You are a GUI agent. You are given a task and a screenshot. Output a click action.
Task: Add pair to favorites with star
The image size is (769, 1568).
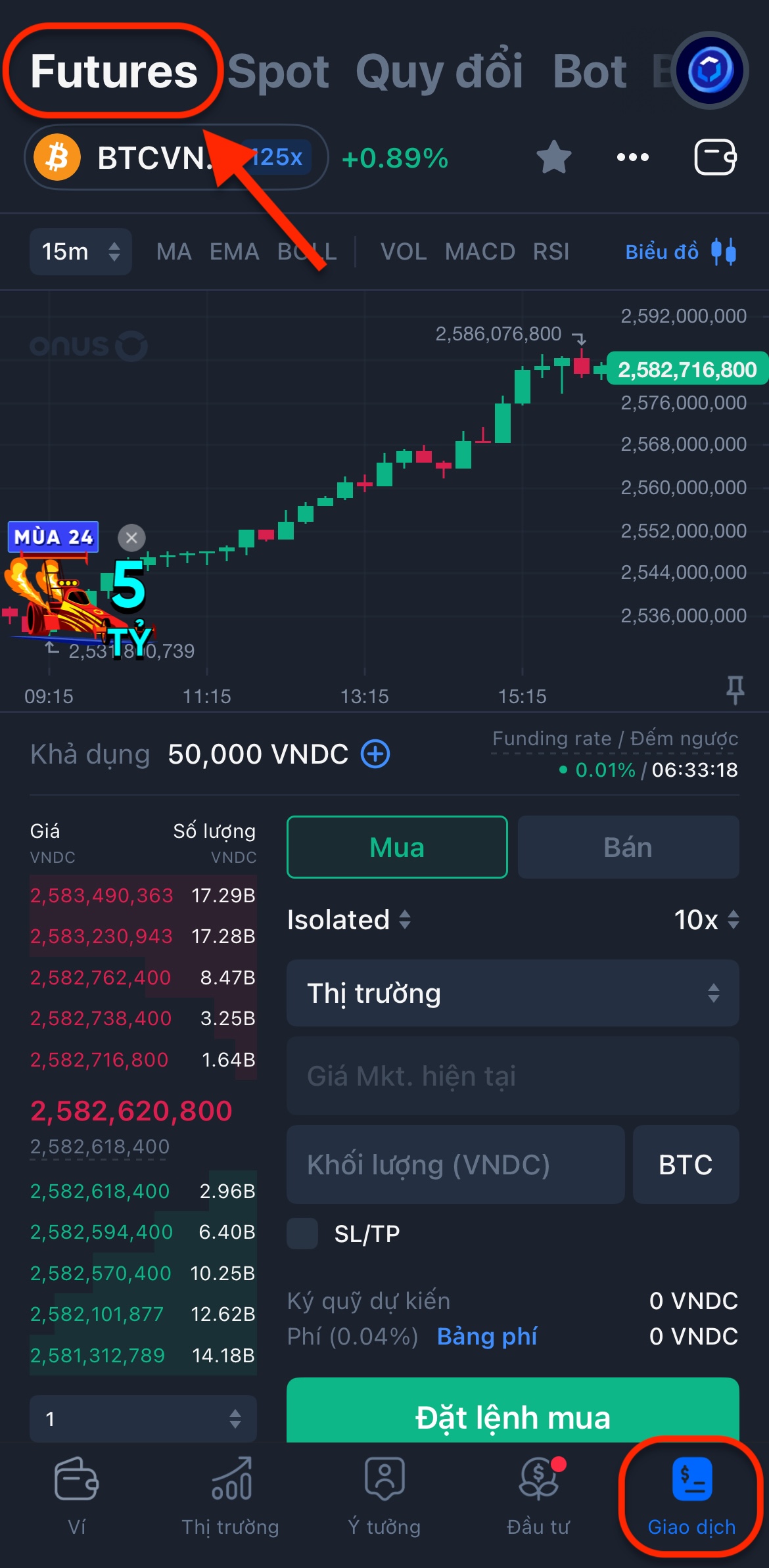coord(553,158)
